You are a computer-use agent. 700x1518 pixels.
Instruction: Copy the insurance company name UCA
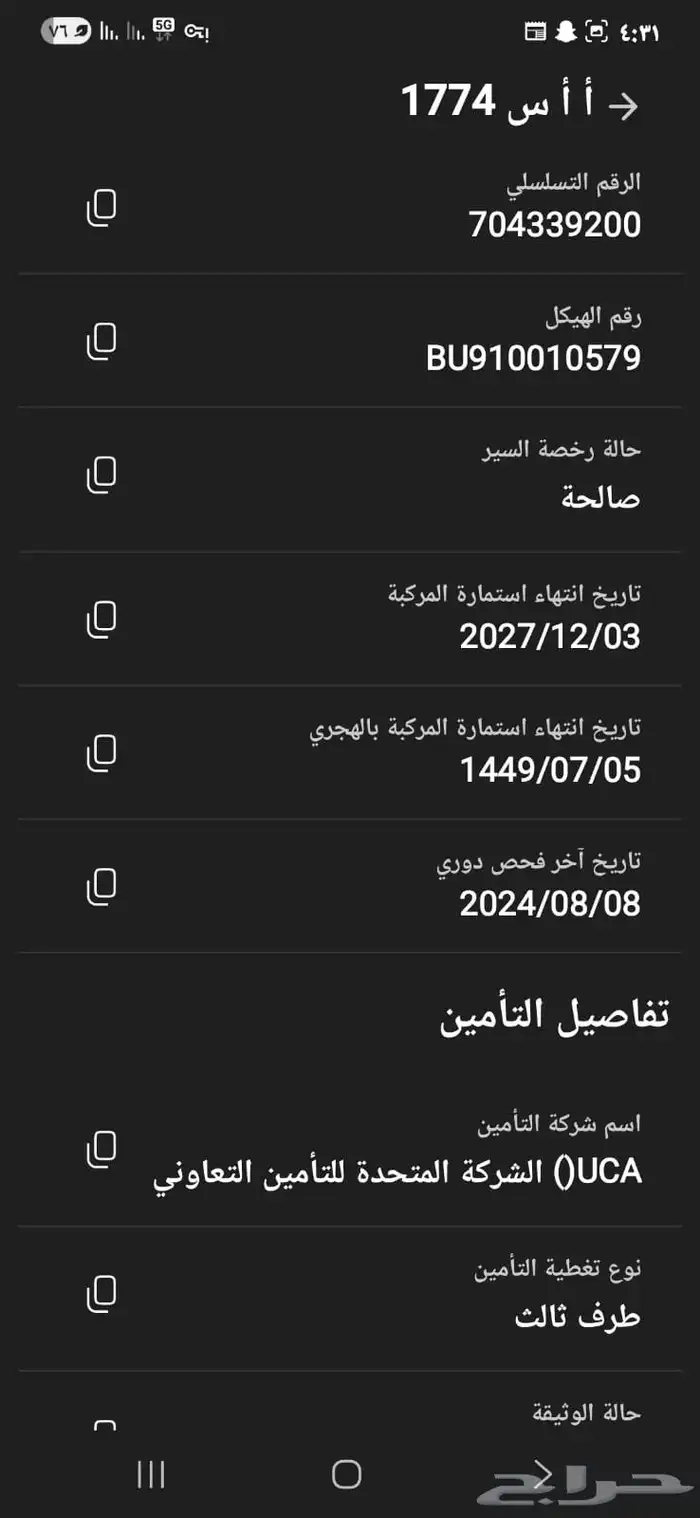pyautogui.click(x=101, y=1150)
